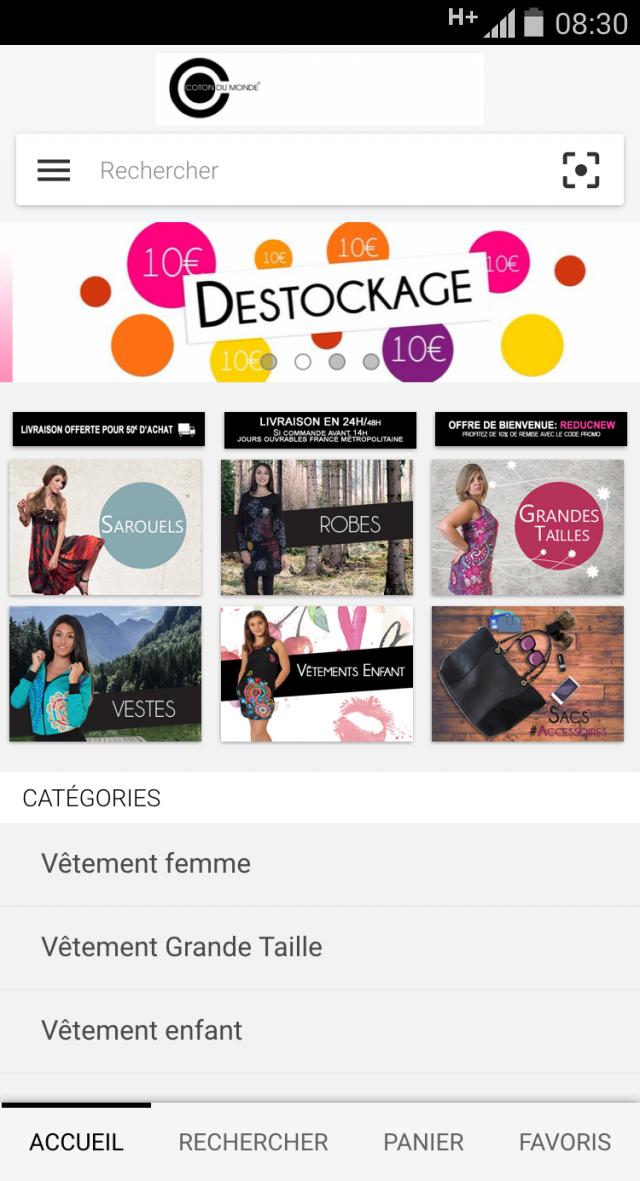This screenshot has height=1181, width=640.
Task: Open the Sarouels category tile
Action: coord(106,527)
